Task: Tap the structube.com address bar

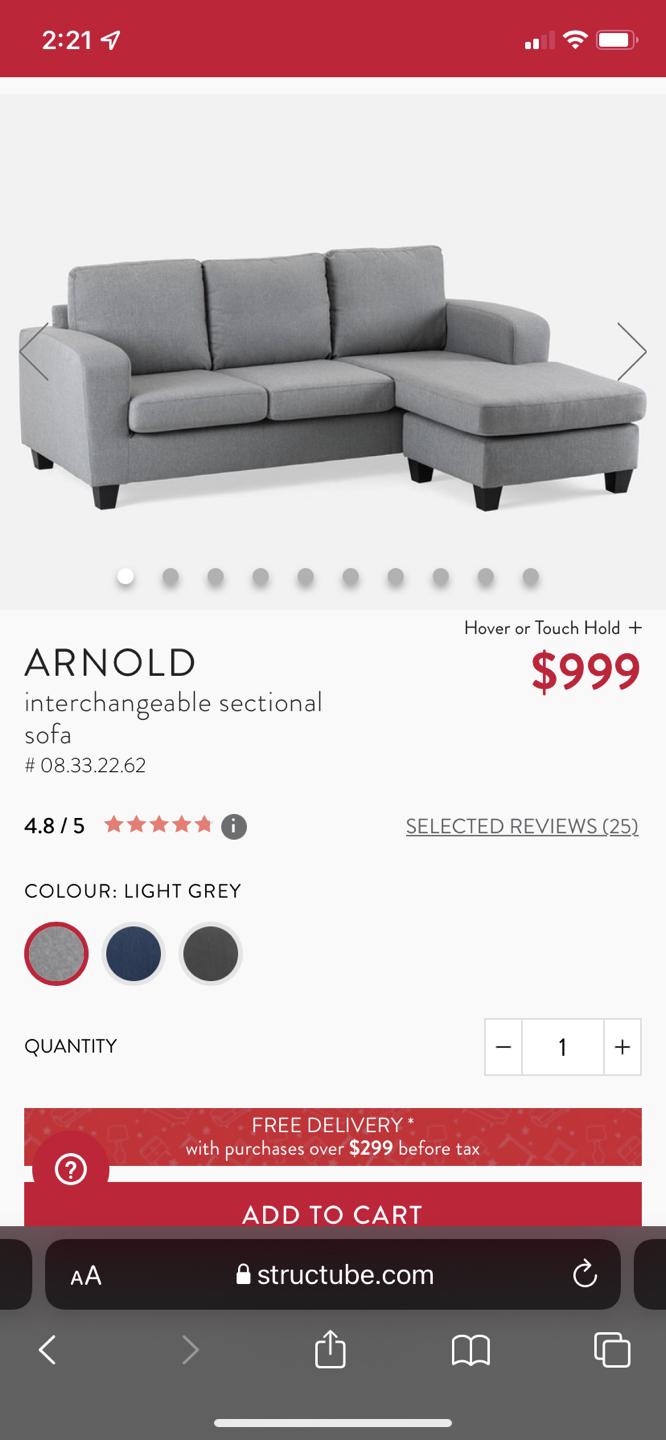Action: pyautogui.click(x=335, y=1274)
